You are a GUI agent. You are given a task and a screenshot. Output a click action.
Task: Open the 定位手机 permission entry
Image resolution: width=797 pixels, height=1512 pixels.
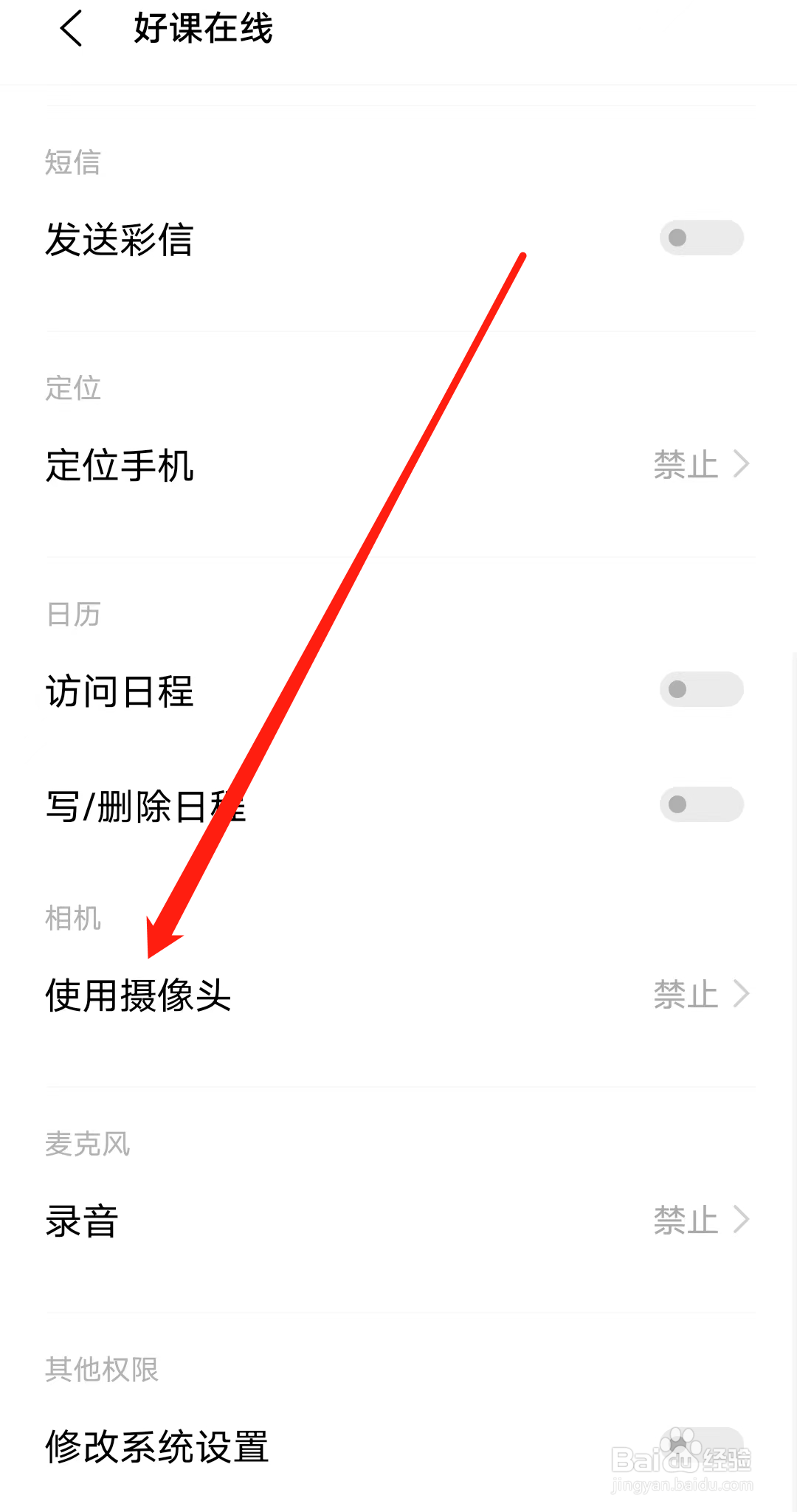(120, 465)
